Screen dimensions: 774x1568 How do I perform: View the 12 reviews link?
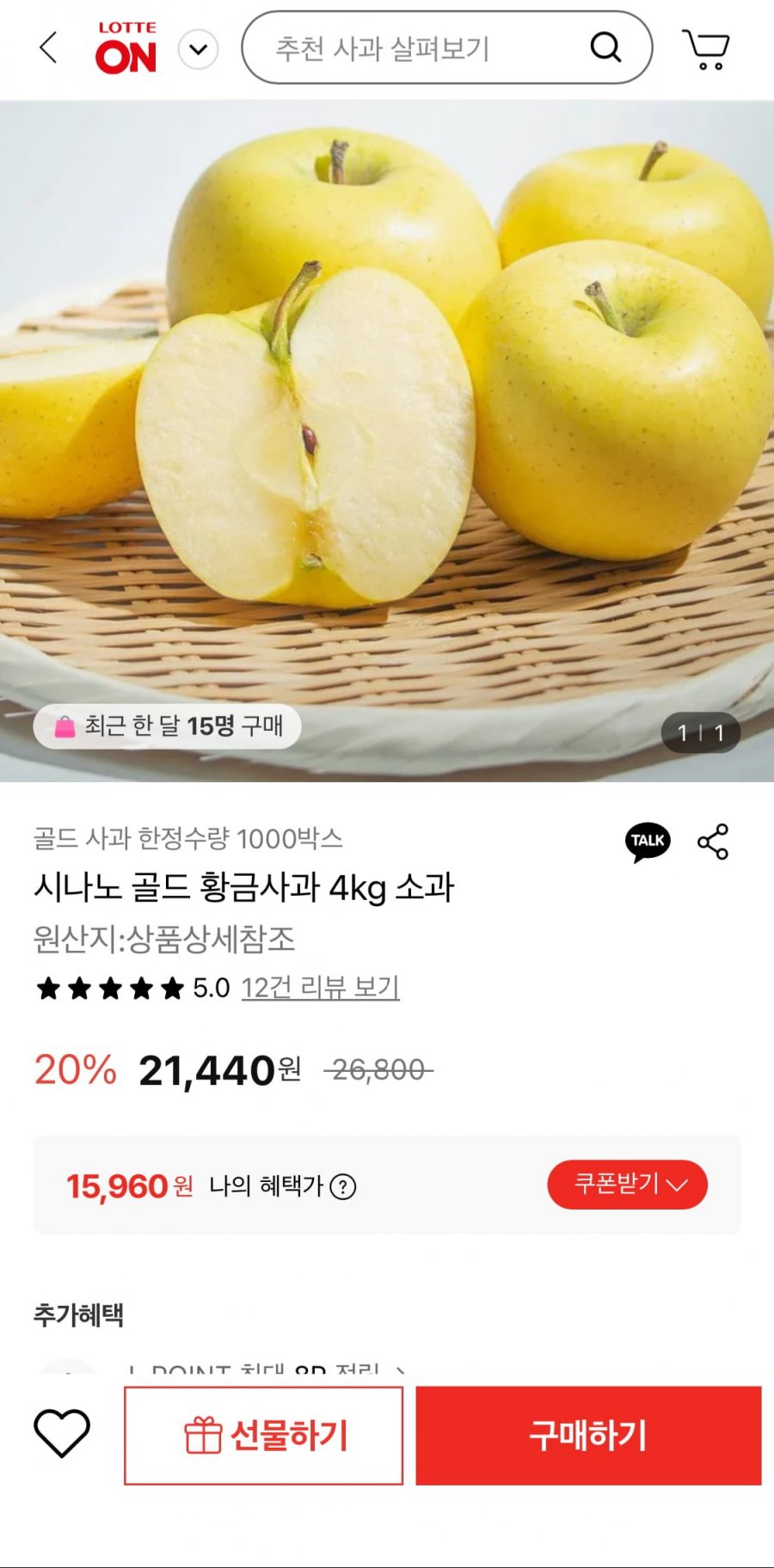320,988
